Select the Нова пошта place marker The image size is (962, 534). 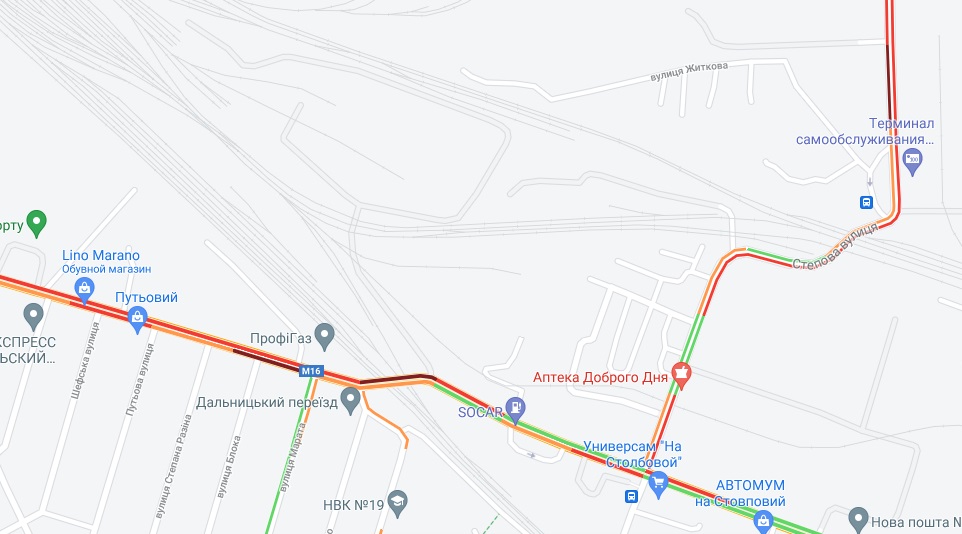(x=858, y=518)
